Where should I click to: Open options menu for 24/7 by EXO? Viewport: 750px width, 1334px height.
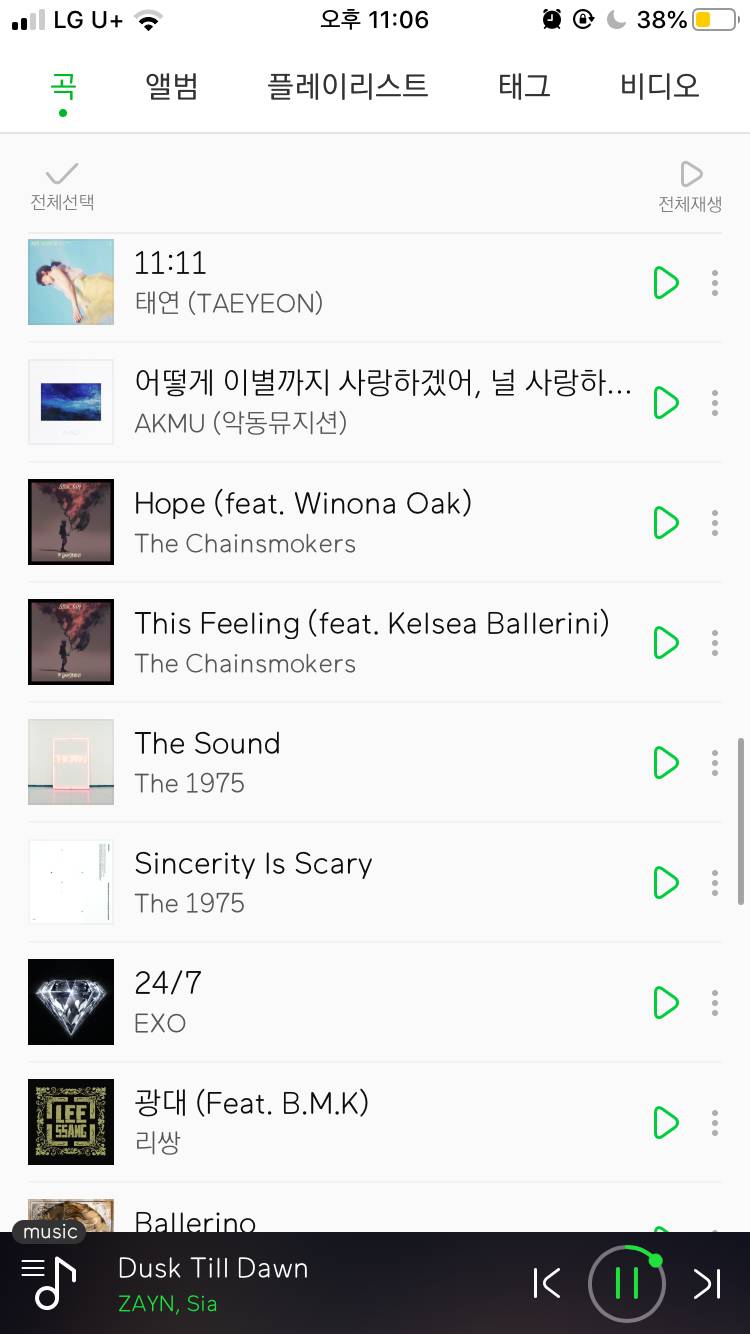click(715, 1002)
